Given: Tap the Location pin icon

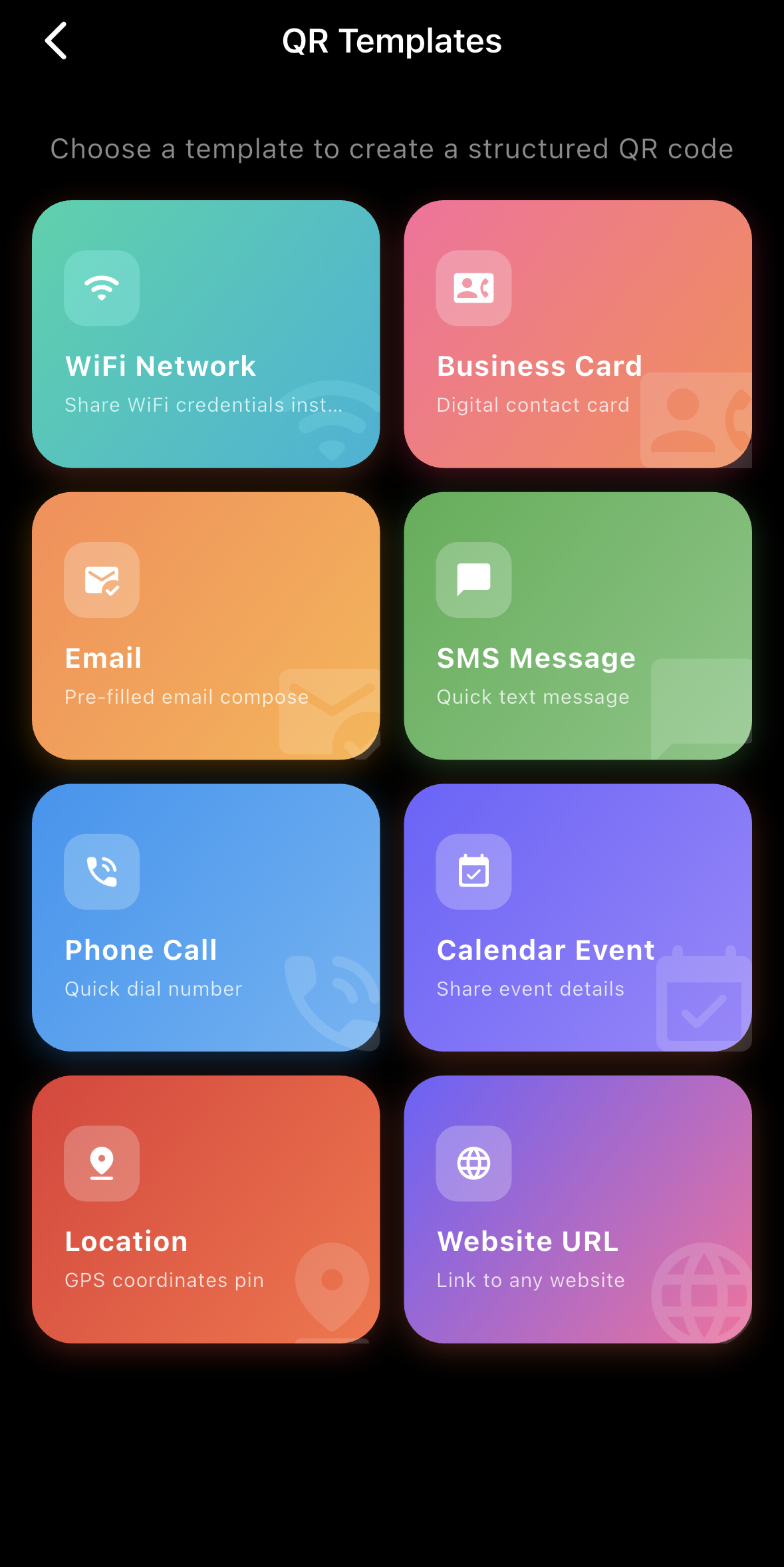Looking at the screenshot, I should point(101,1163).
